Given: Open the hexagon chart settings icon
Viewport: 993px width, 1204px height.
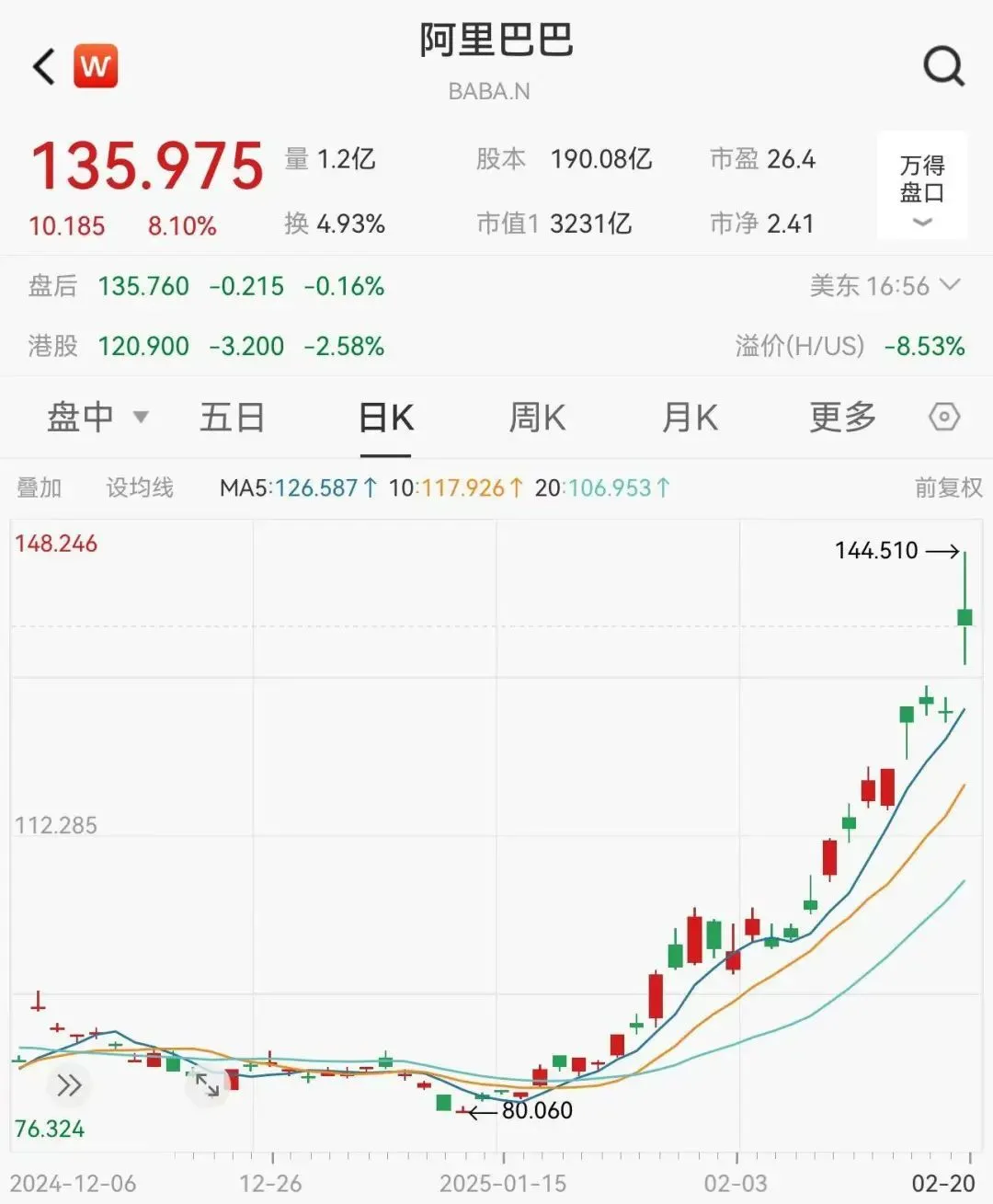Looking at the screenshot, I should 944,418.
